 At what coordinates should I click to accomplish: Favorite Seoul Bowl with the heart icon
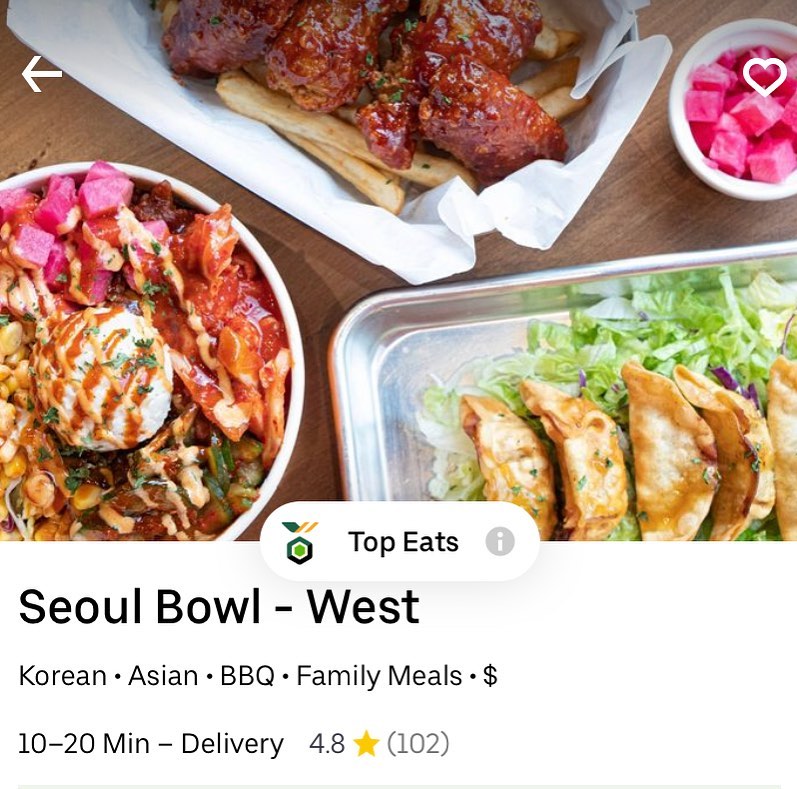click(764, 77)
